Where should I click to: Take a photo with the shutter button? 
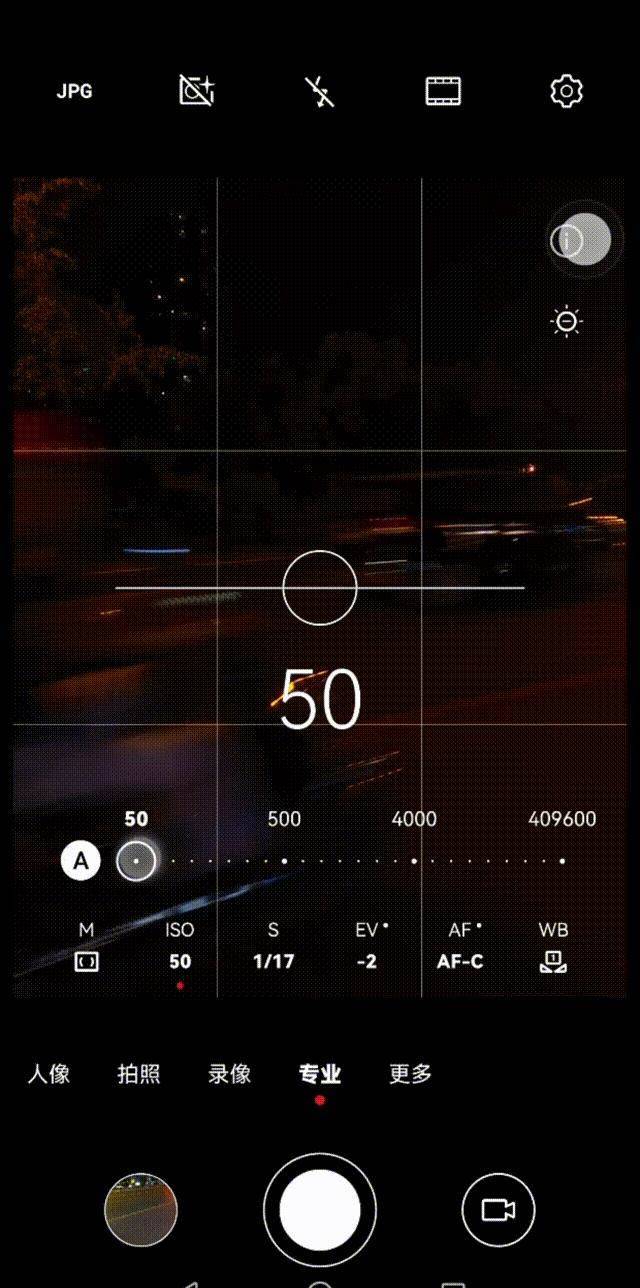[320, 1209]
